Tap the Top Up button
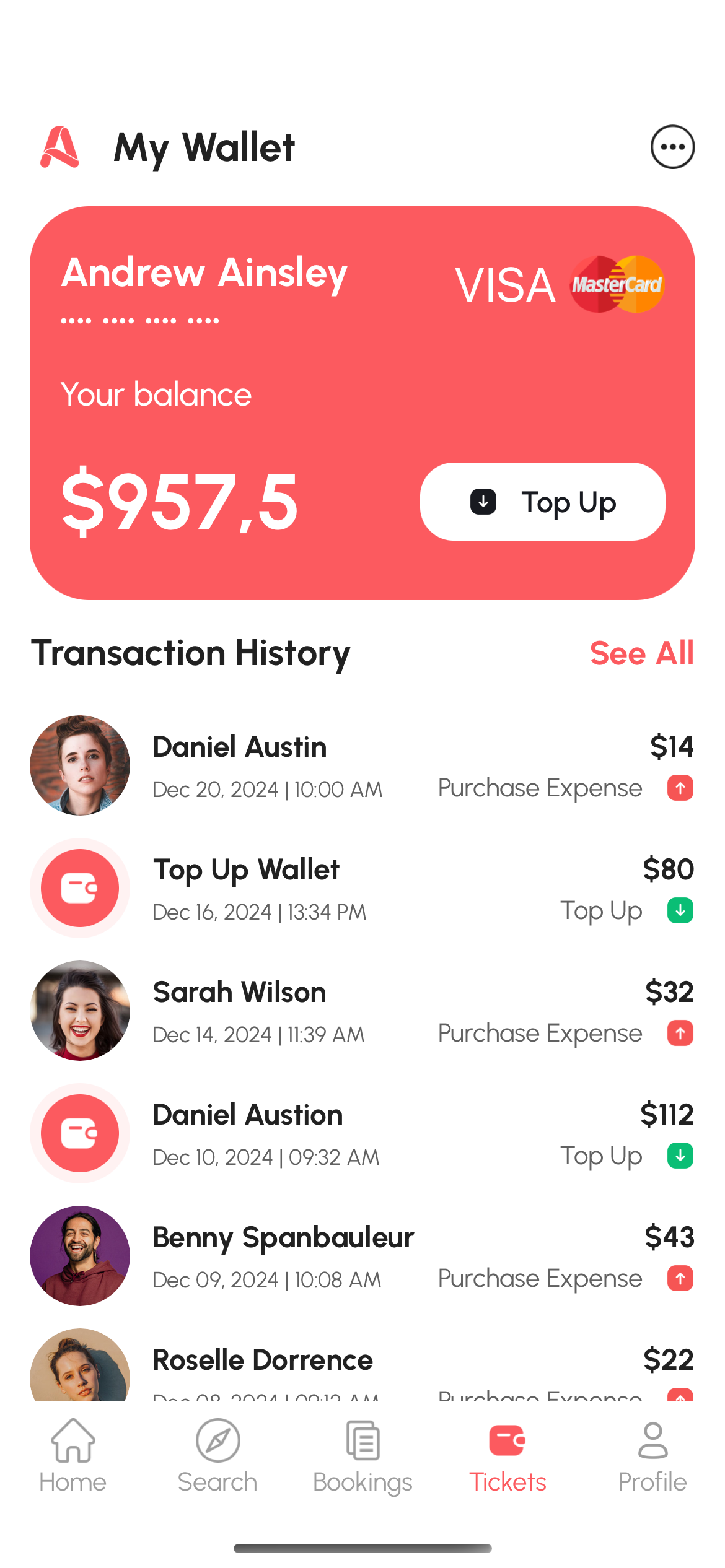 [x=542, y=502]
